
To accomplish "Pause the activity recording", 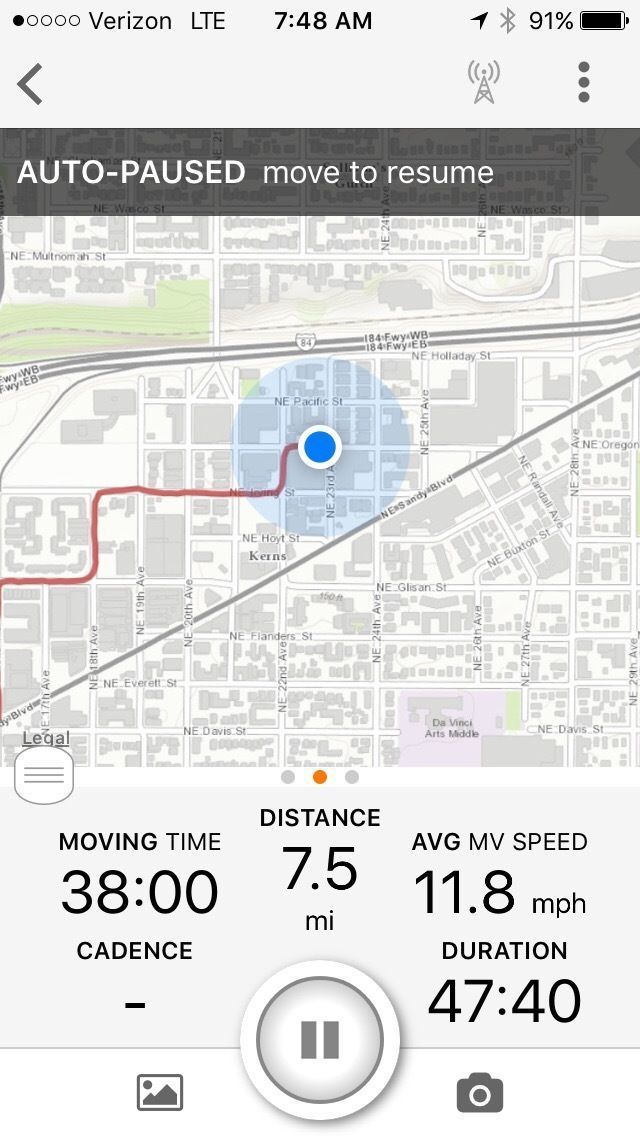I will [320, 1040].
